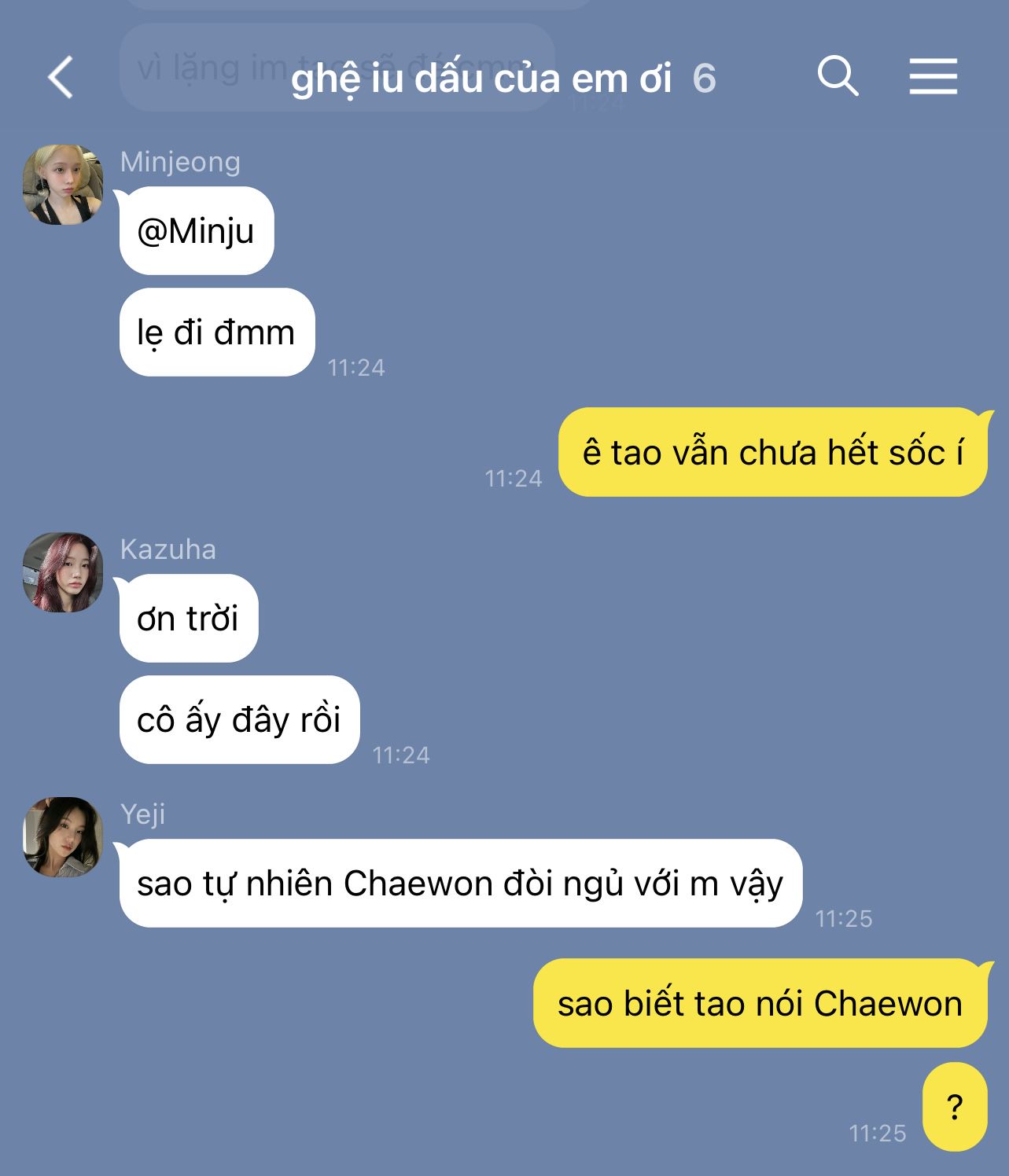Image resolution: width=1009 pixels, height=1176 pixels.
Task: Open Minjeong's profile picture
Action: pos(63,185)
